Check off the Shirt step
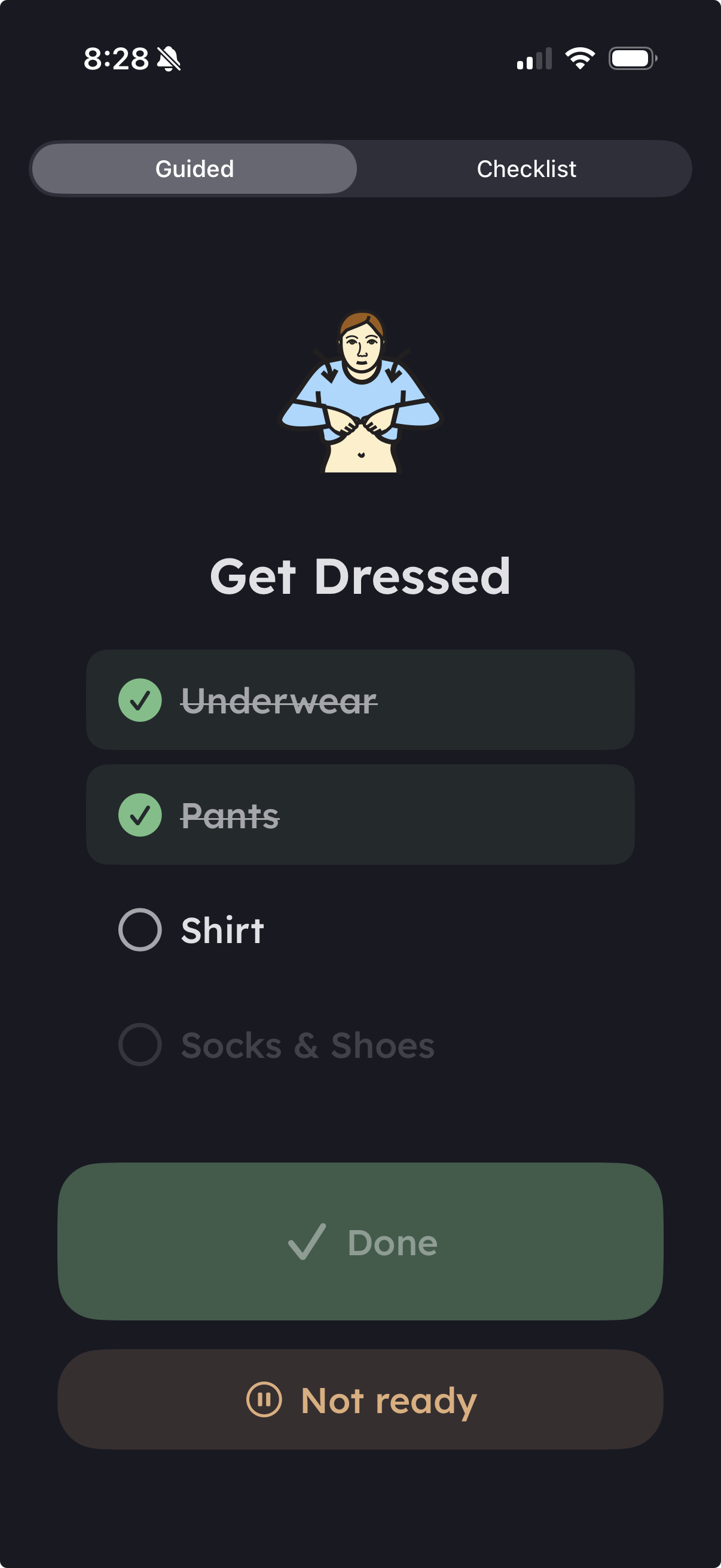The height and width of the screenshot is (1568, 721). (139, 929)
